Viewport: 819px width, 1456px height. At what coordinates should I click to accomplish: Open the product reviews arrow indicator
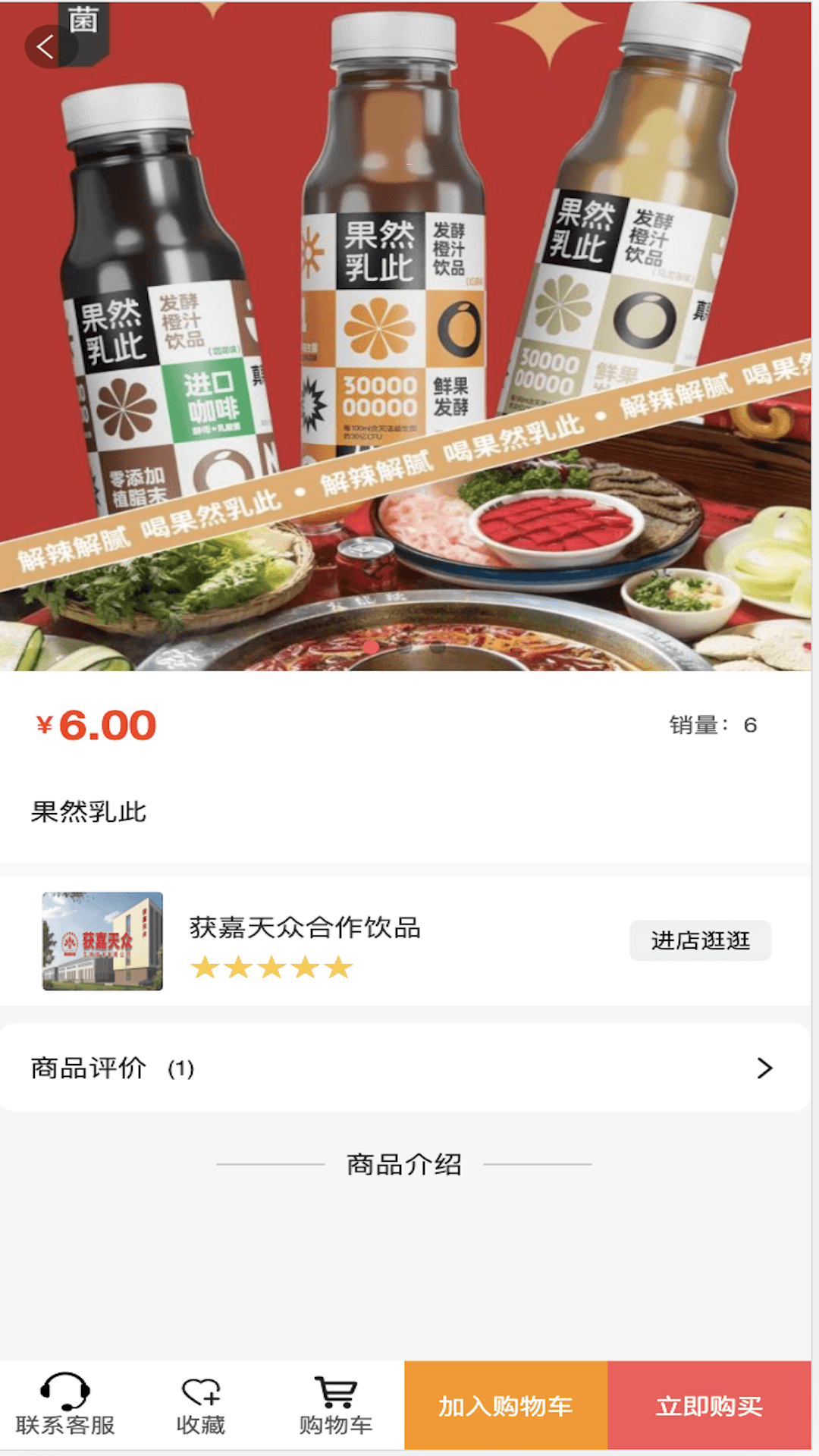[x=765, y=1068]
